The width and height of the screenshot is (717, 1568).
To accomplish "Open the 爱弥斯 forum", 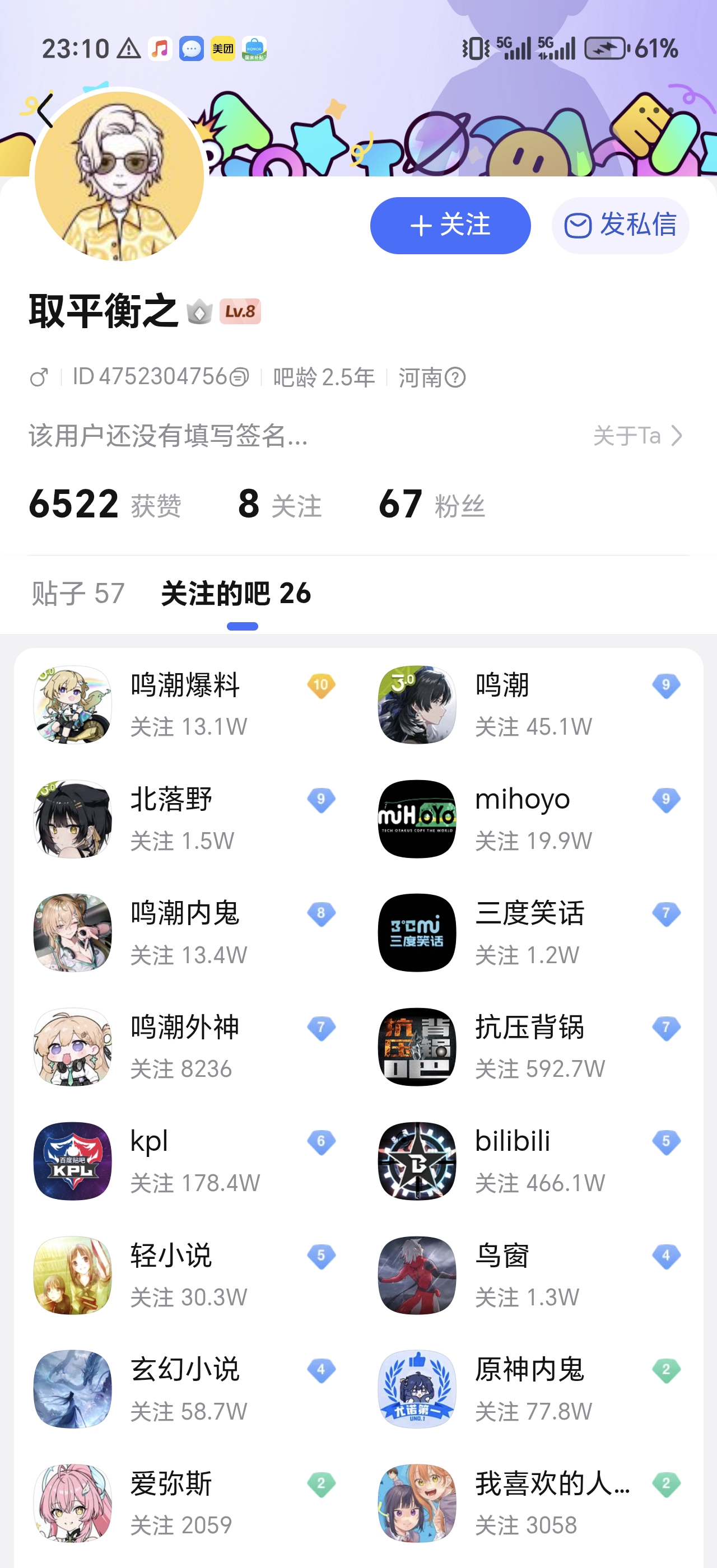I will click(185, 1502).
